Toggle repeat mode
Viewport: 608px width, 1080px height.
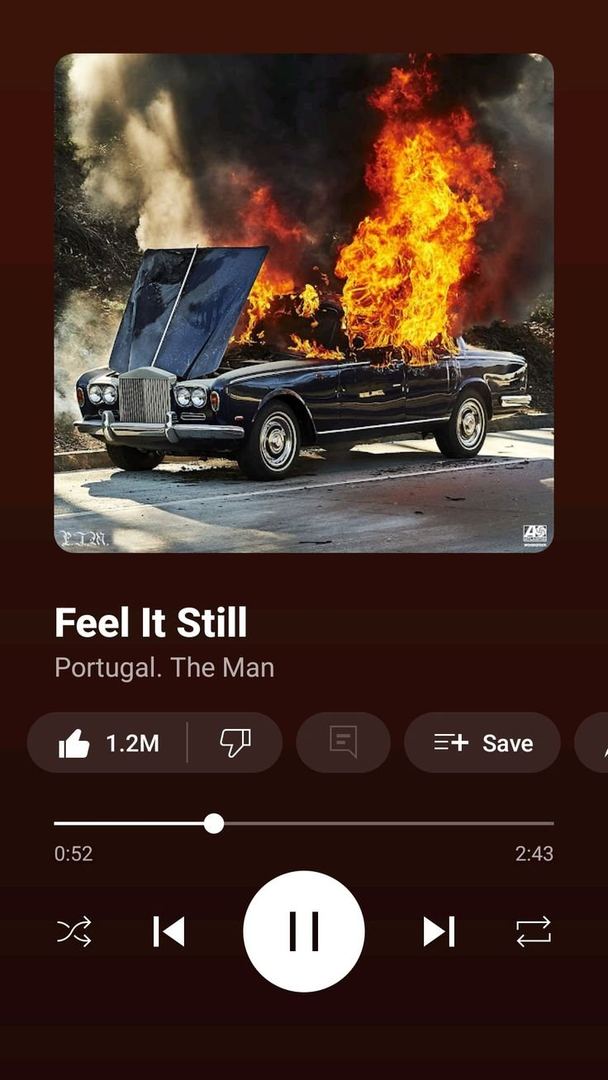[x=534, y=931]
